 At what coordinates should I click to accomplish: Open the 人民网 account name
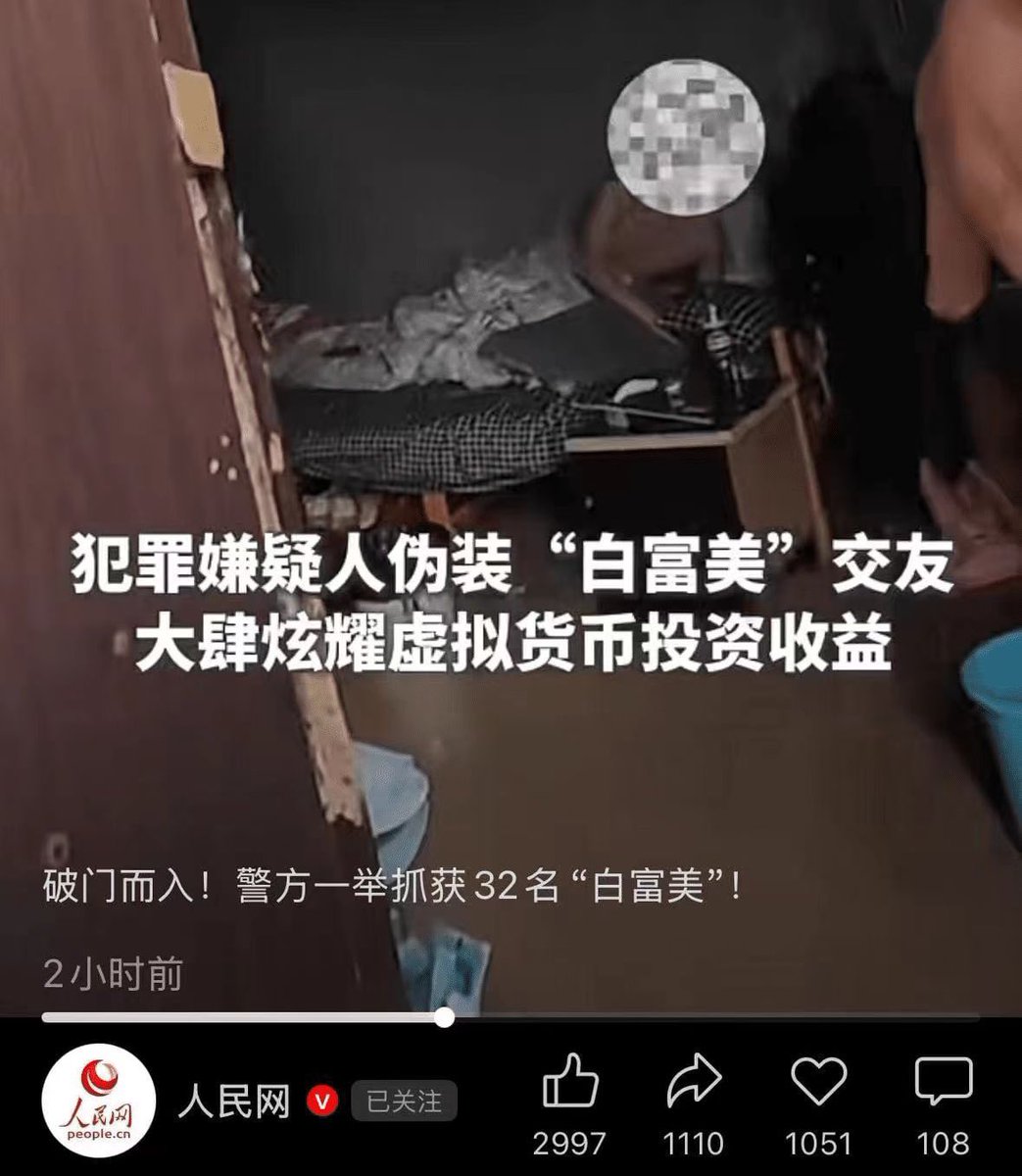pyautogui.click(x=234, y=1102)
